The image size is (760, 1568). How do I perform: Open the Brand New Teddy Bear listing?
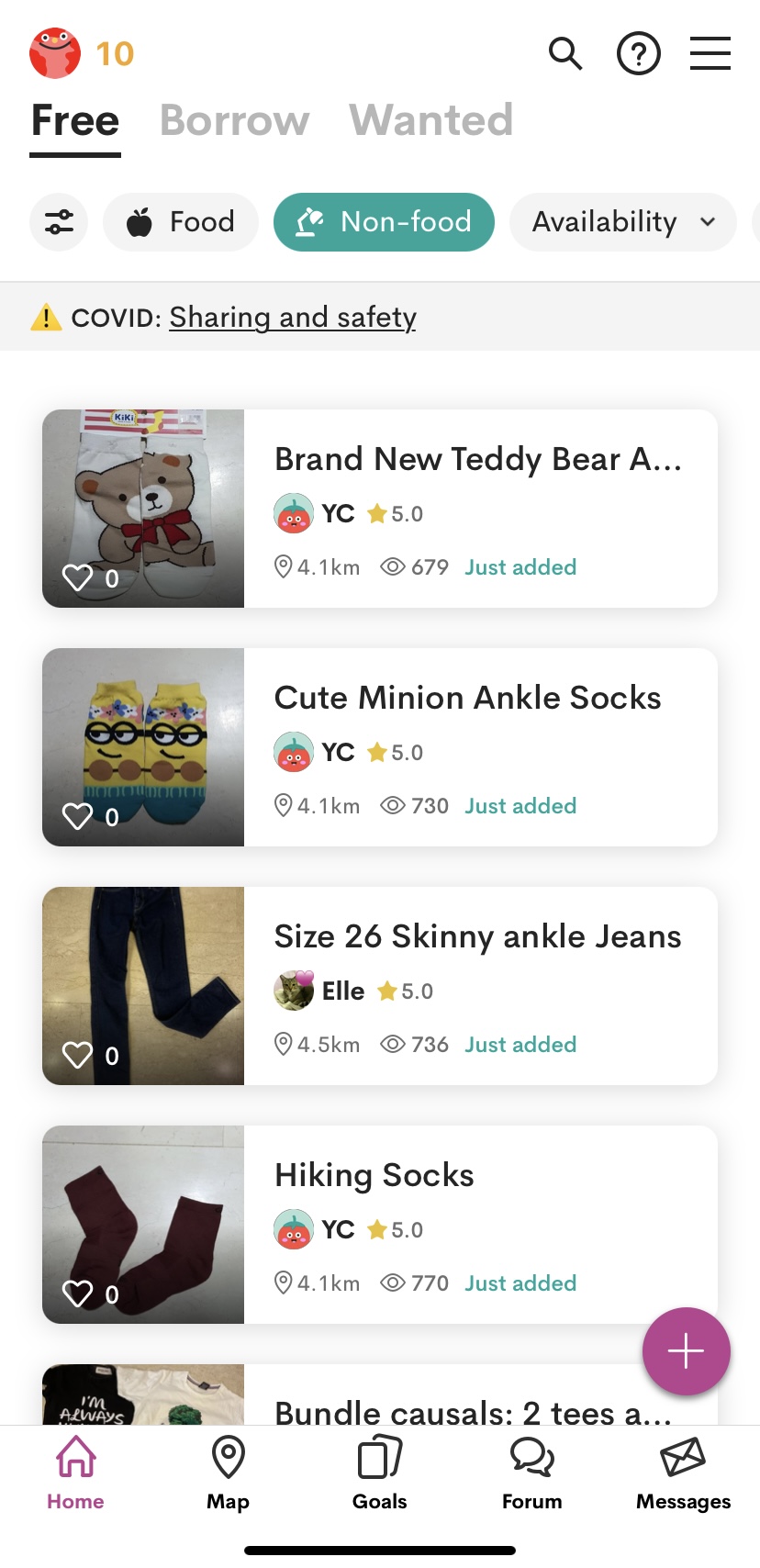pyautogui.click(x=380, y=509)
